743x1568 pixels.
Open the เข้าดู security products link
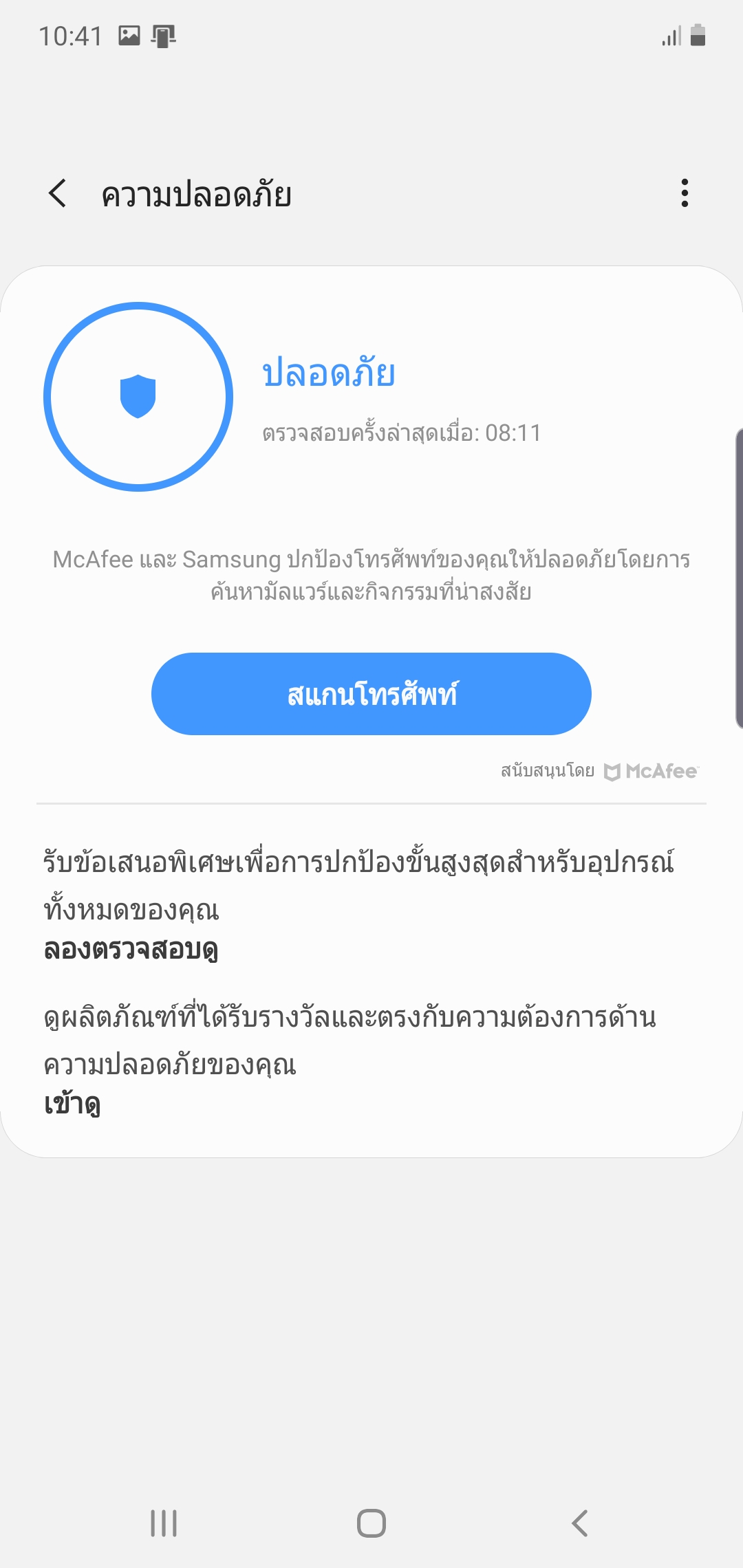72,1104
